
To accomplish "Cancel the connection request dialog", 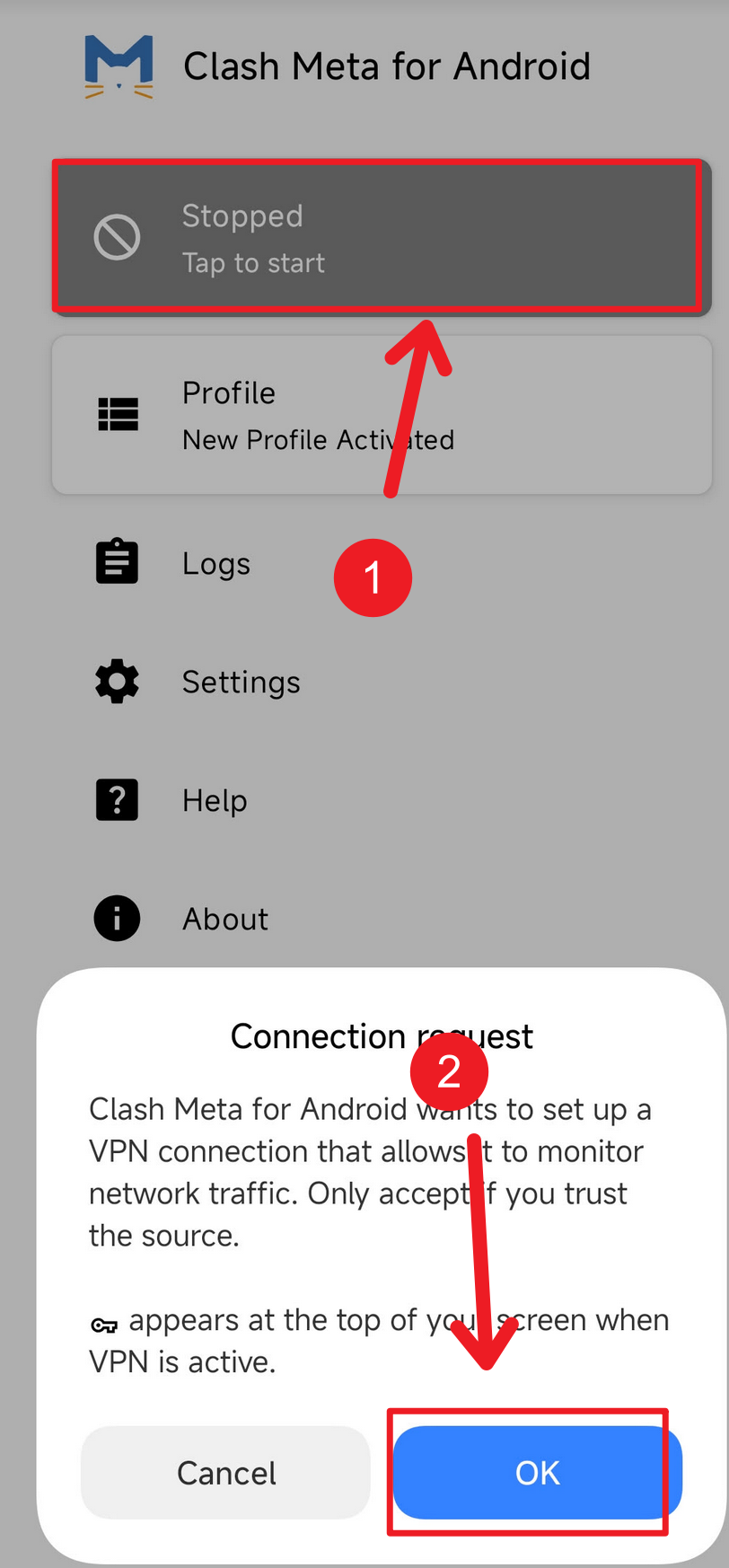I will (x=225, y=1473).
